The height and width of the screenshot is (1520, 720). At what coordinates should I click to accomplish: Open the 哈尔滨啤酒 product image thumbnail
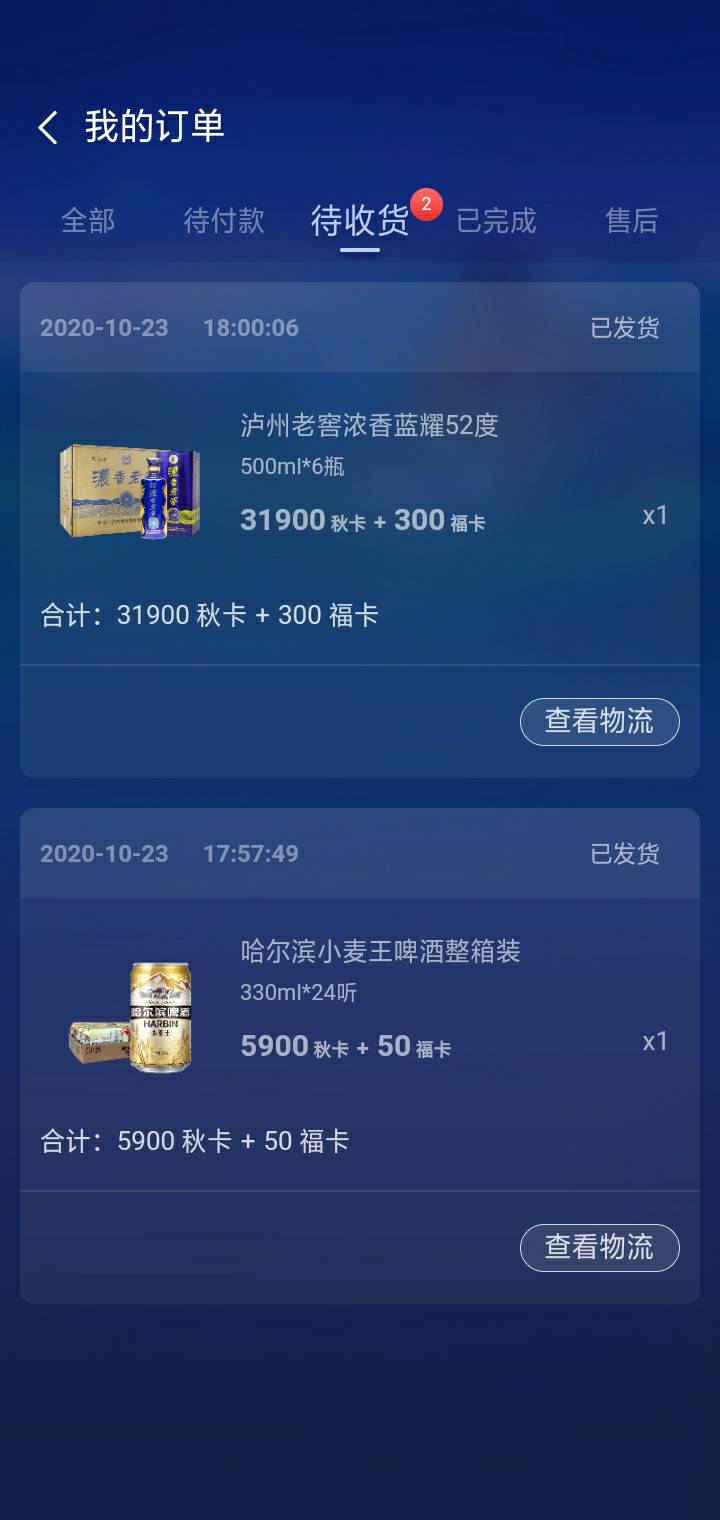tap(131, 1018)
